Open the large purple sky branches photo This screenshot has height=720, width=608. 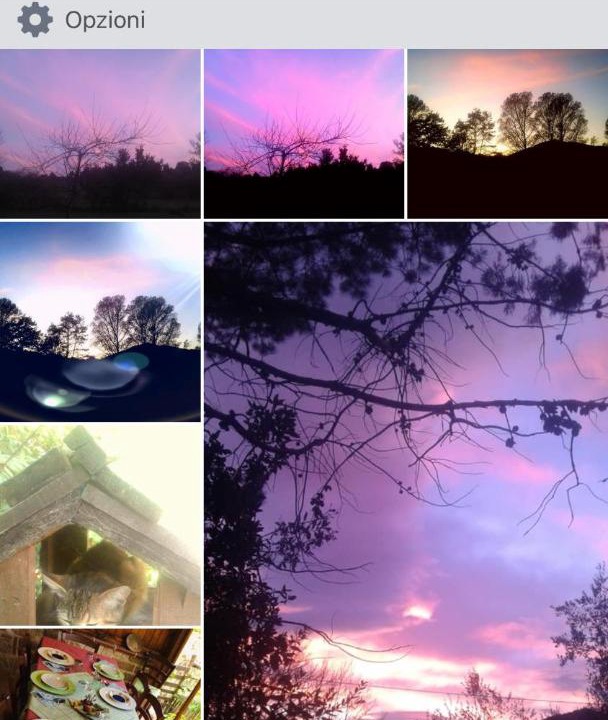(405, 470)
